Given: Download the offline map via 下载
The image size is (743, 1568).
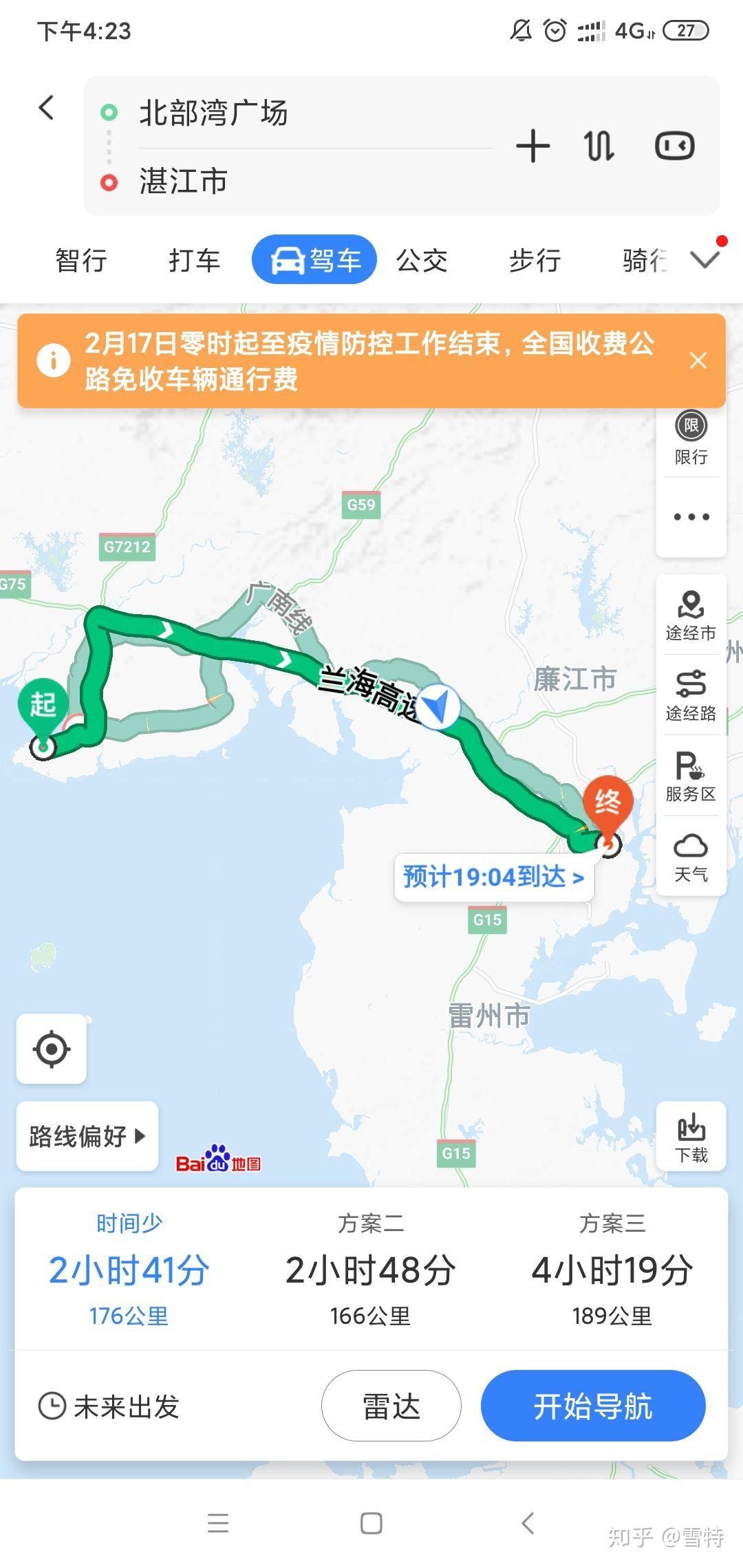Looking at the screenshot, I should (x=691, y=1136).
